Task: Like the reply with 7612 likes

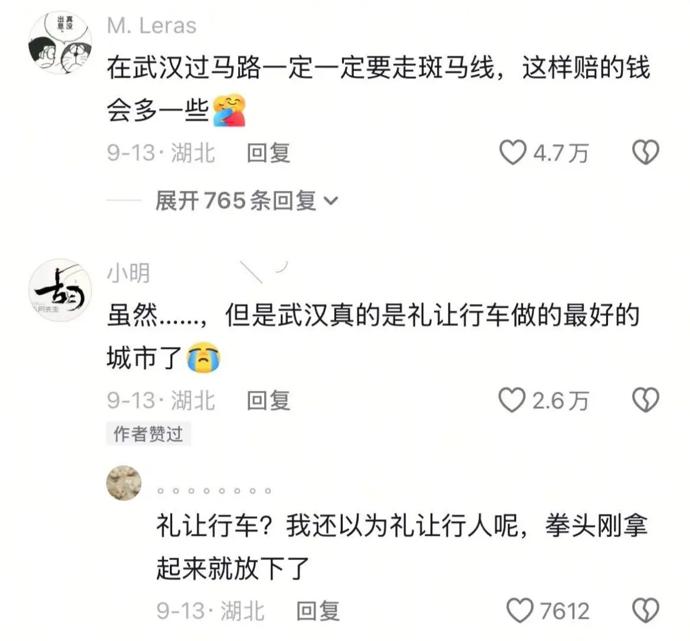Action: (520, 609)
